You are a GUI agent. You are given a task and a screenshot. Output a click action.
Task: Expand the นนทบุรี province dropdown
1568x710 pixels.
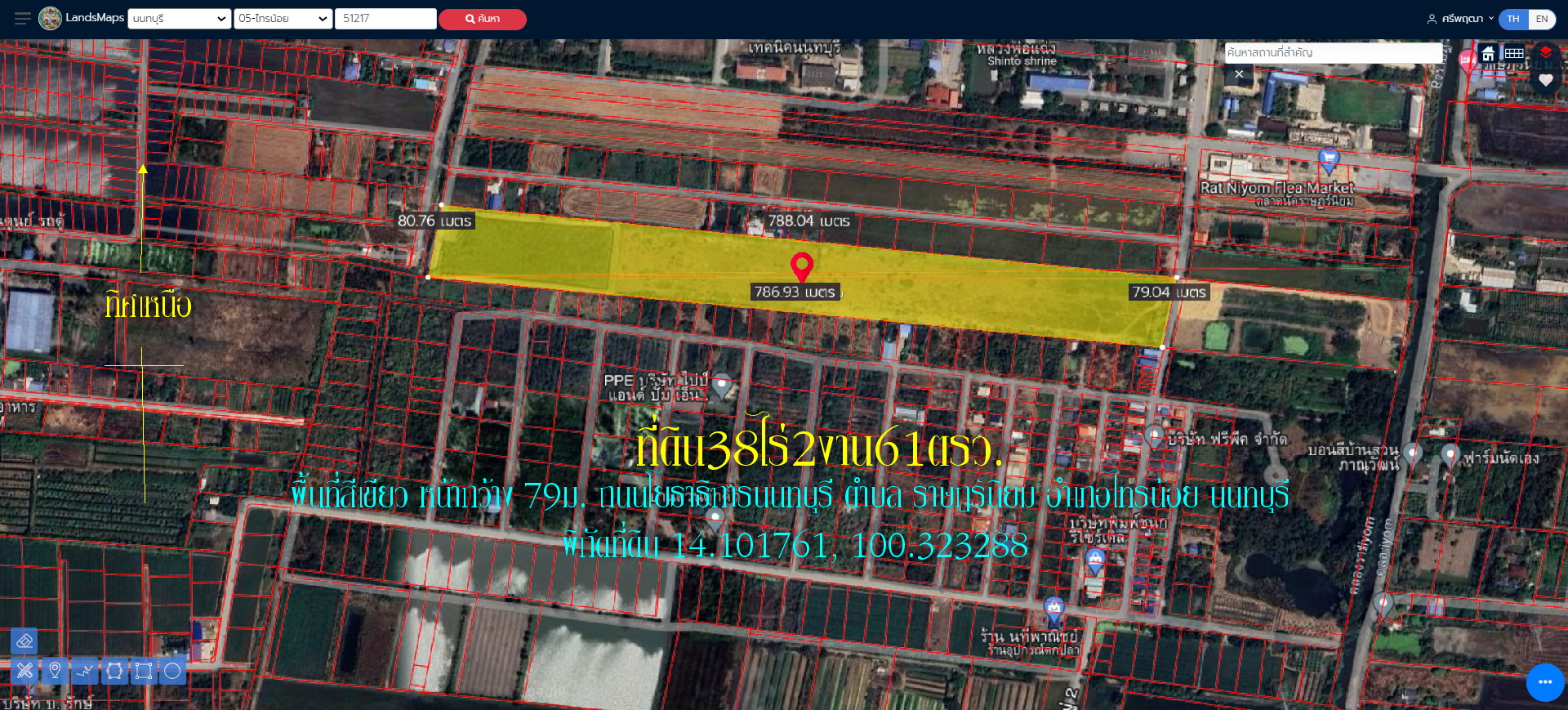pos(180,19)
